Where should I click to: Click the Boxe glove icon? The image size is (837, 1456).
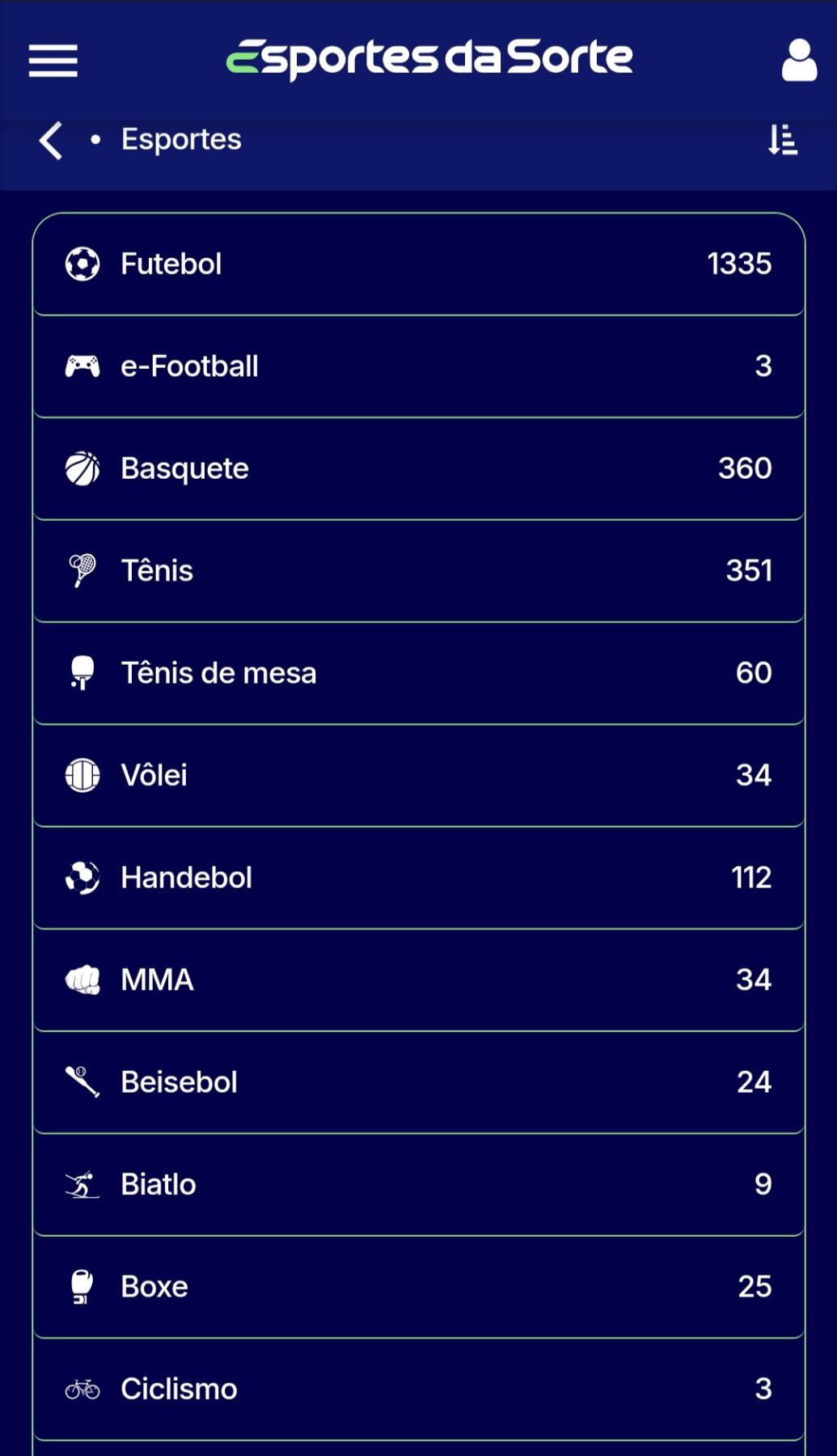point(81,1286)
